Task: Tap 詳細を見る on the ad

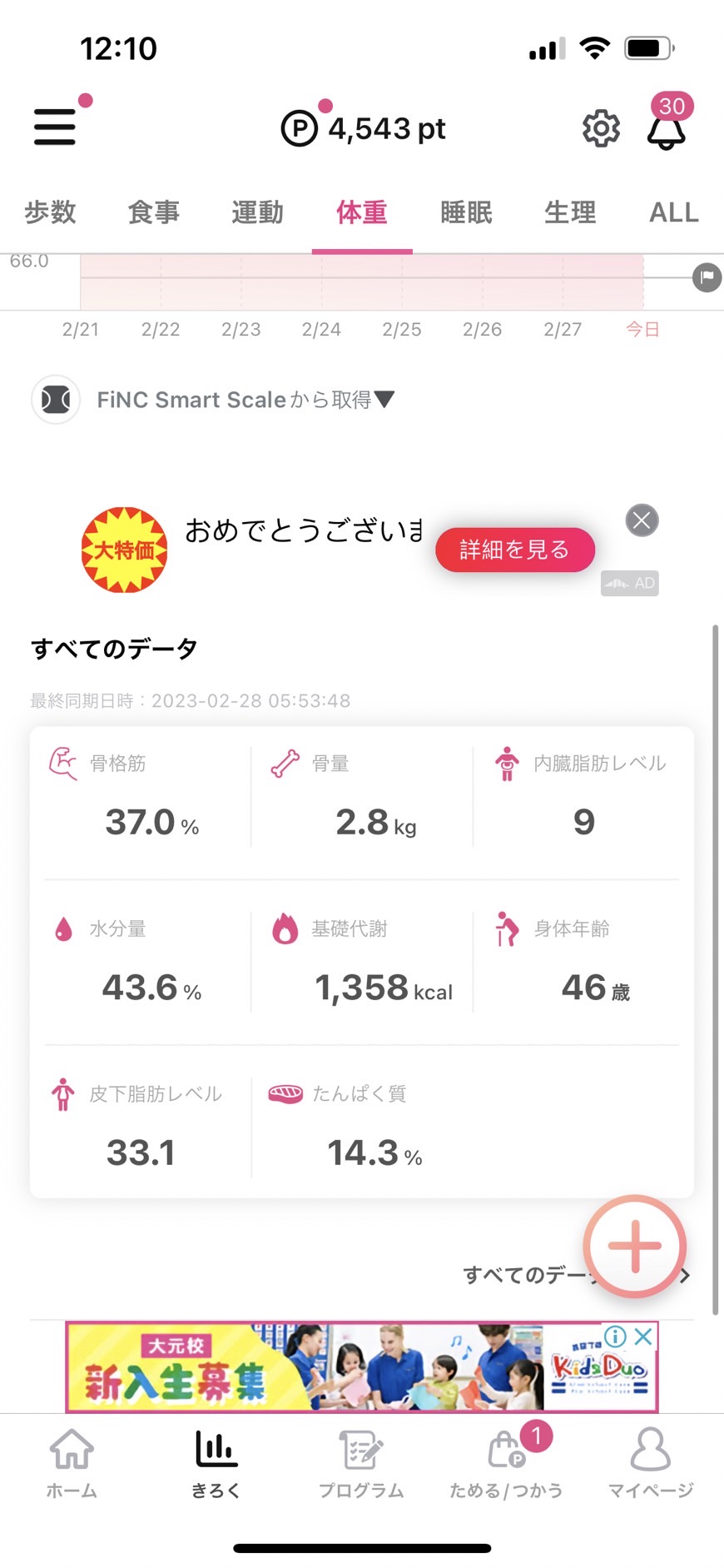Action: (515, 550)
